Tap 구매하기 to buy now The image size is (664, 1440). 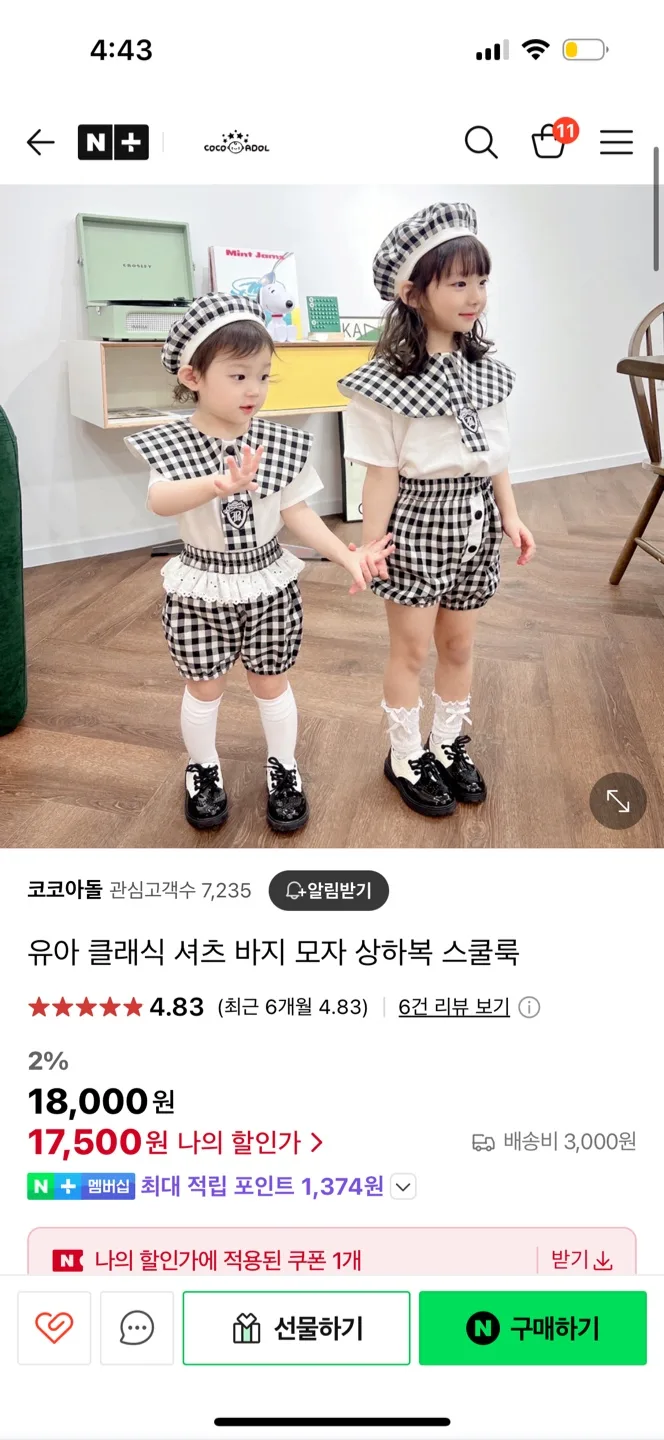point(533,1328)
